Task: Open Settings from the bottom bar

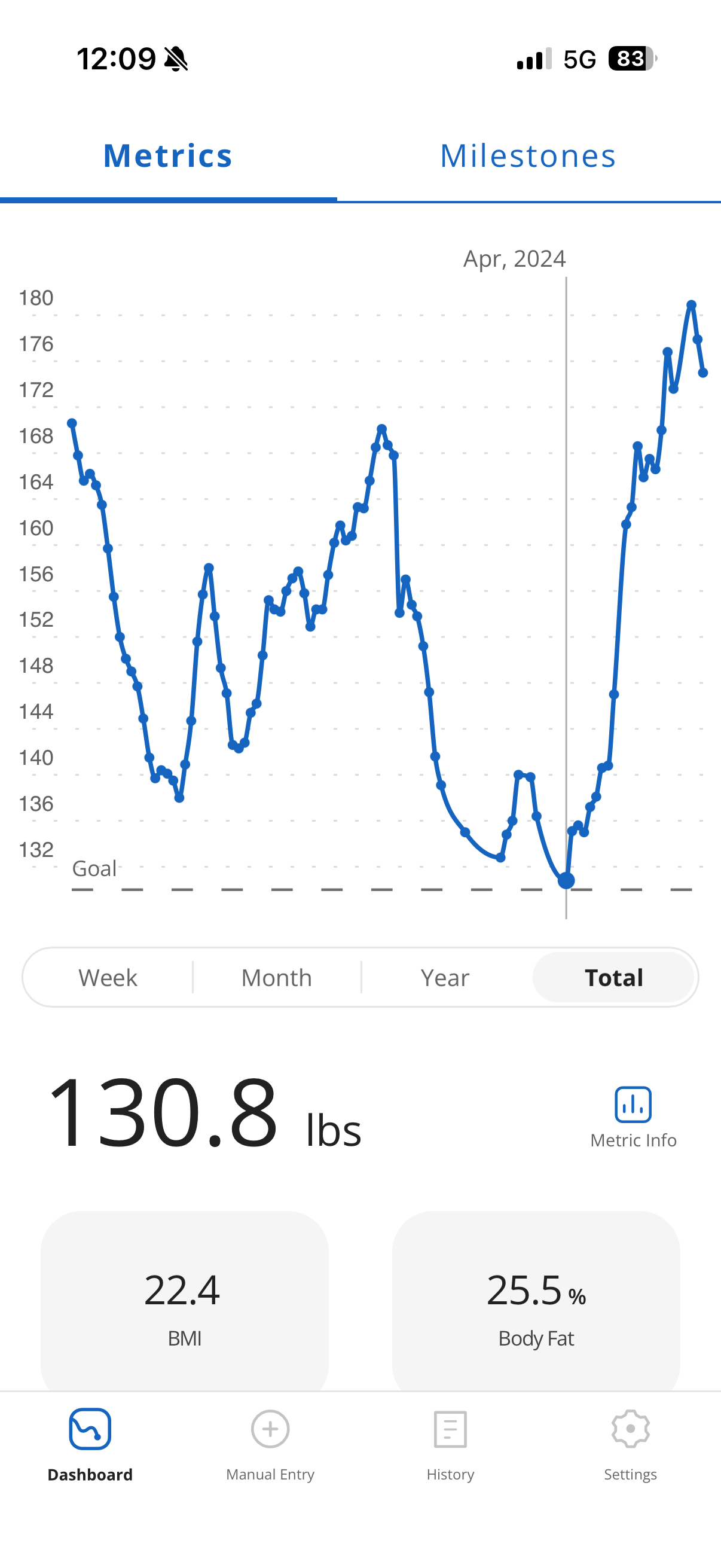Action: click(630, 1444)
